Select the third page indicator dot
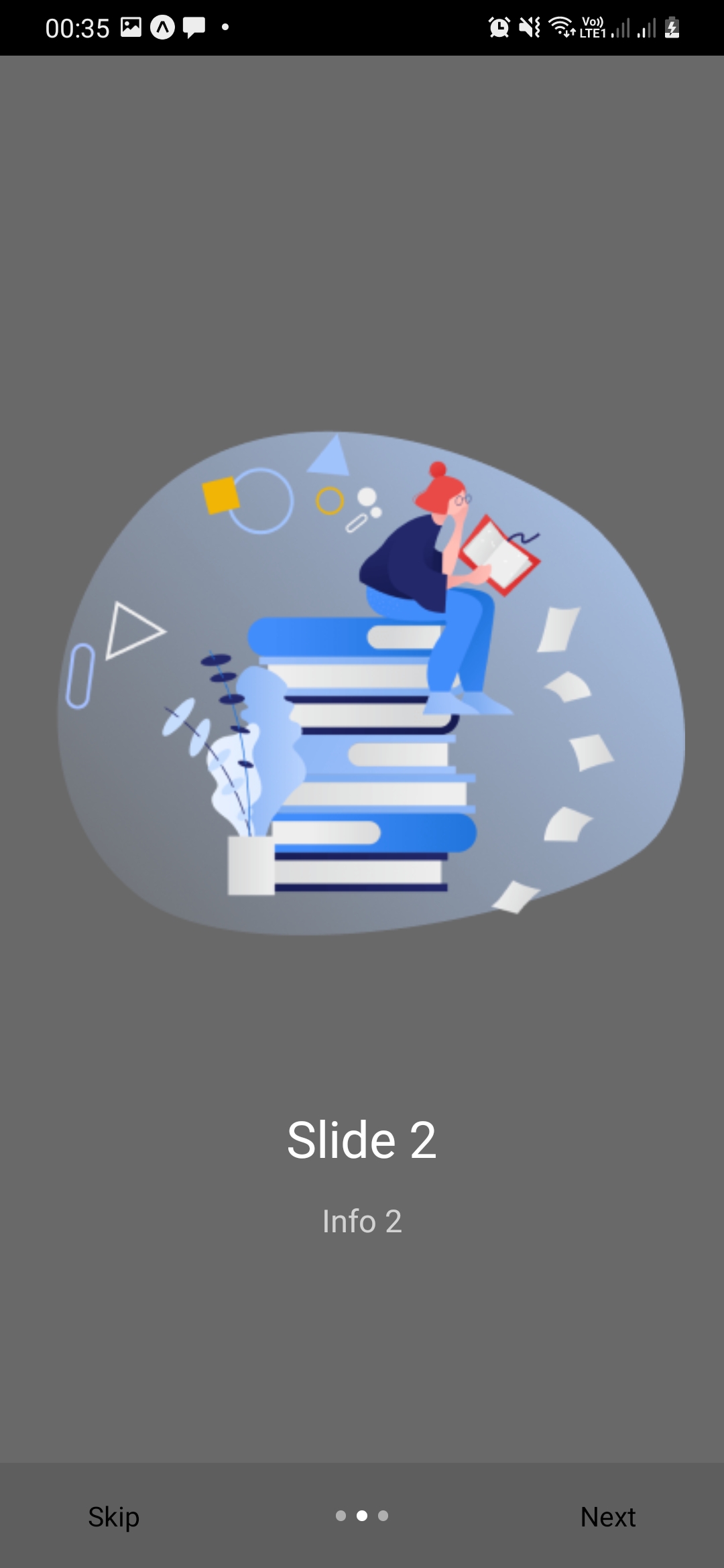 [x=383, y=1516]
